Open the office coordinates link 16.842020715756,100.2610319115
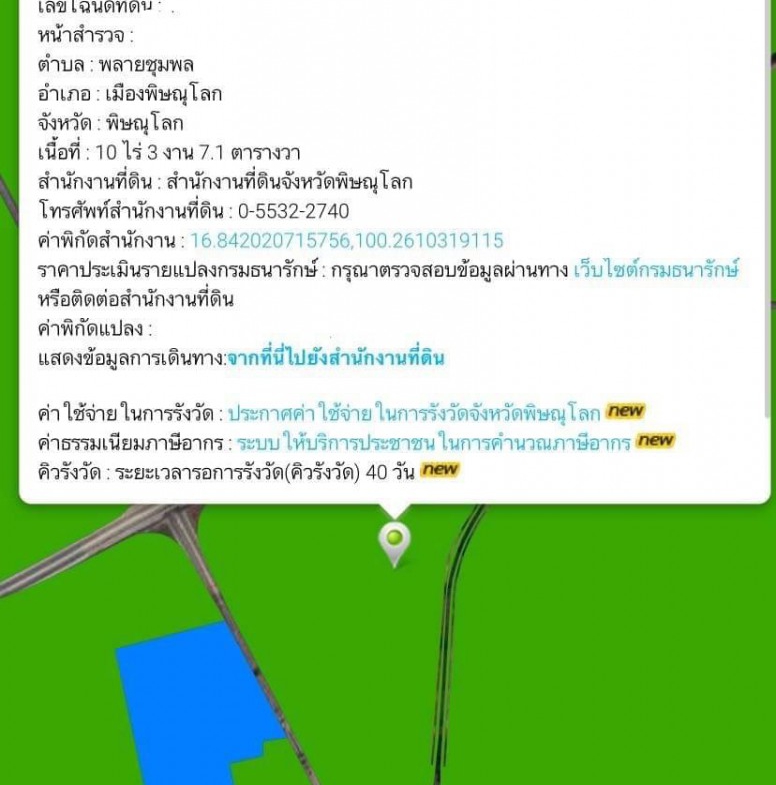Image resolution: width=776 pixels, height=785 pixels. [346, 241]
